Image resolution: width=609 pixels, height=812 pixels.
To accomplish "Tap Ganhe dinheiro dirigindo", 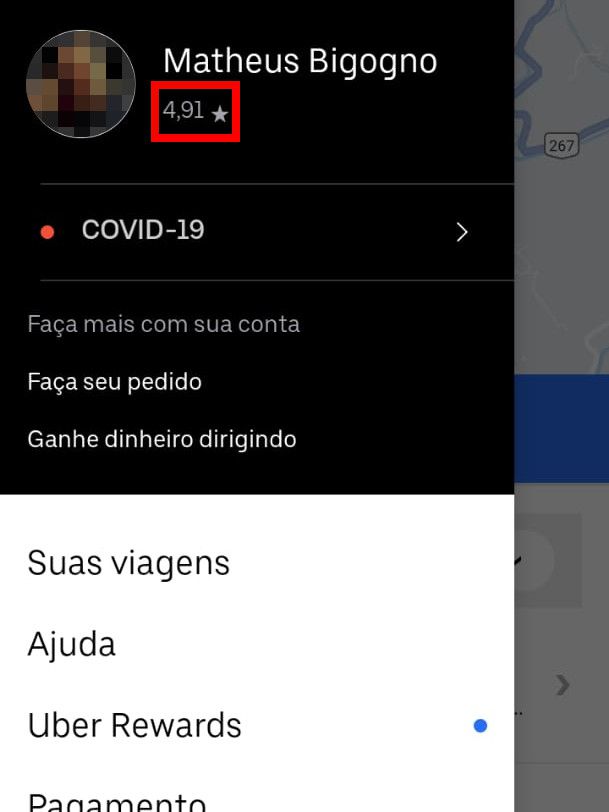I will (161, 439).
